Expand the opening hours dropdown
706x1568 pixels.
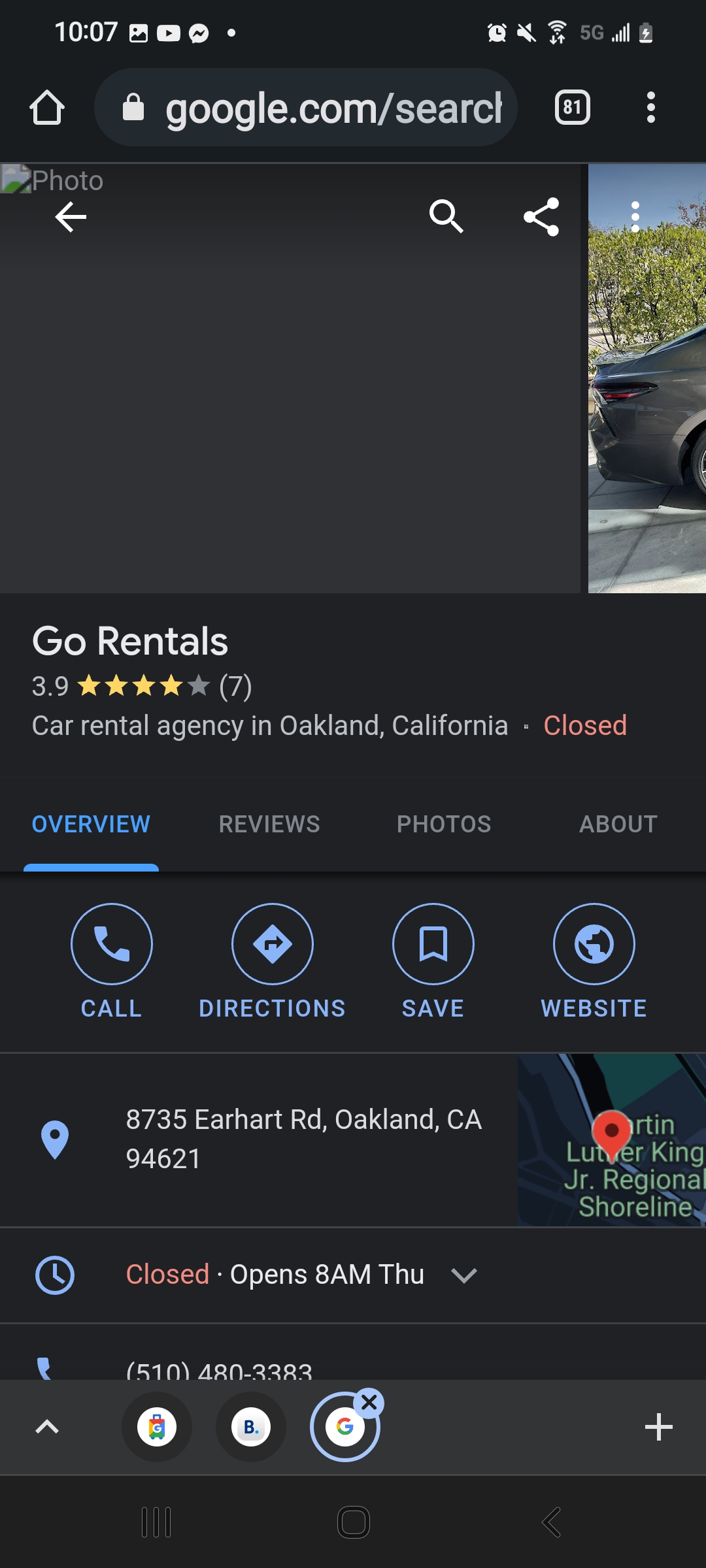point(463,1275)
